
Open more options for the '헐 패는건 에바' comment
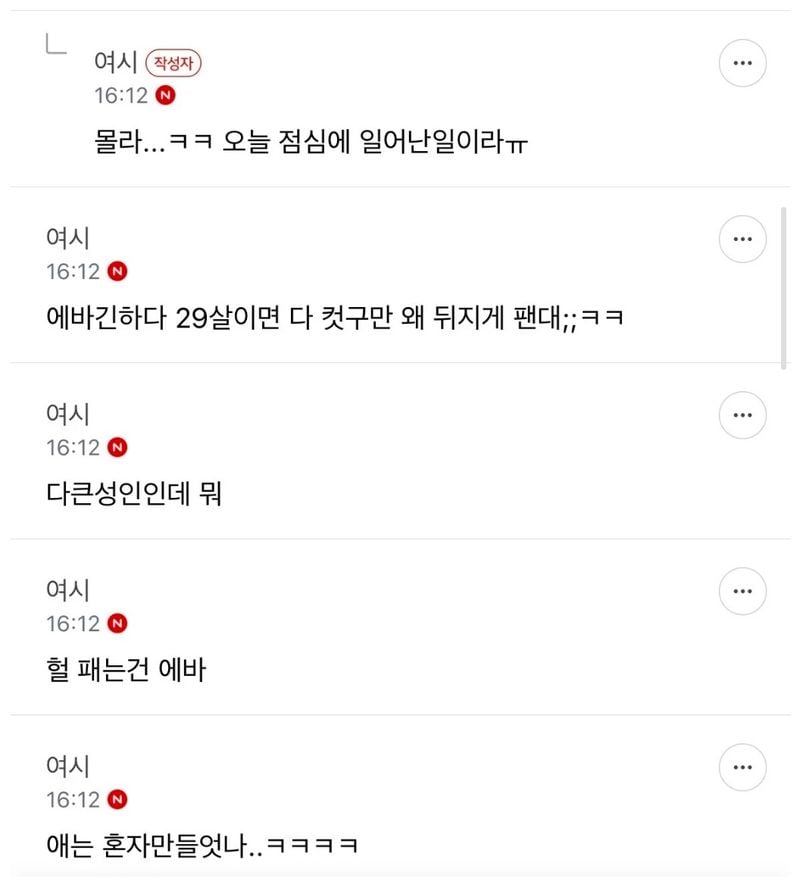coord(742,591)
